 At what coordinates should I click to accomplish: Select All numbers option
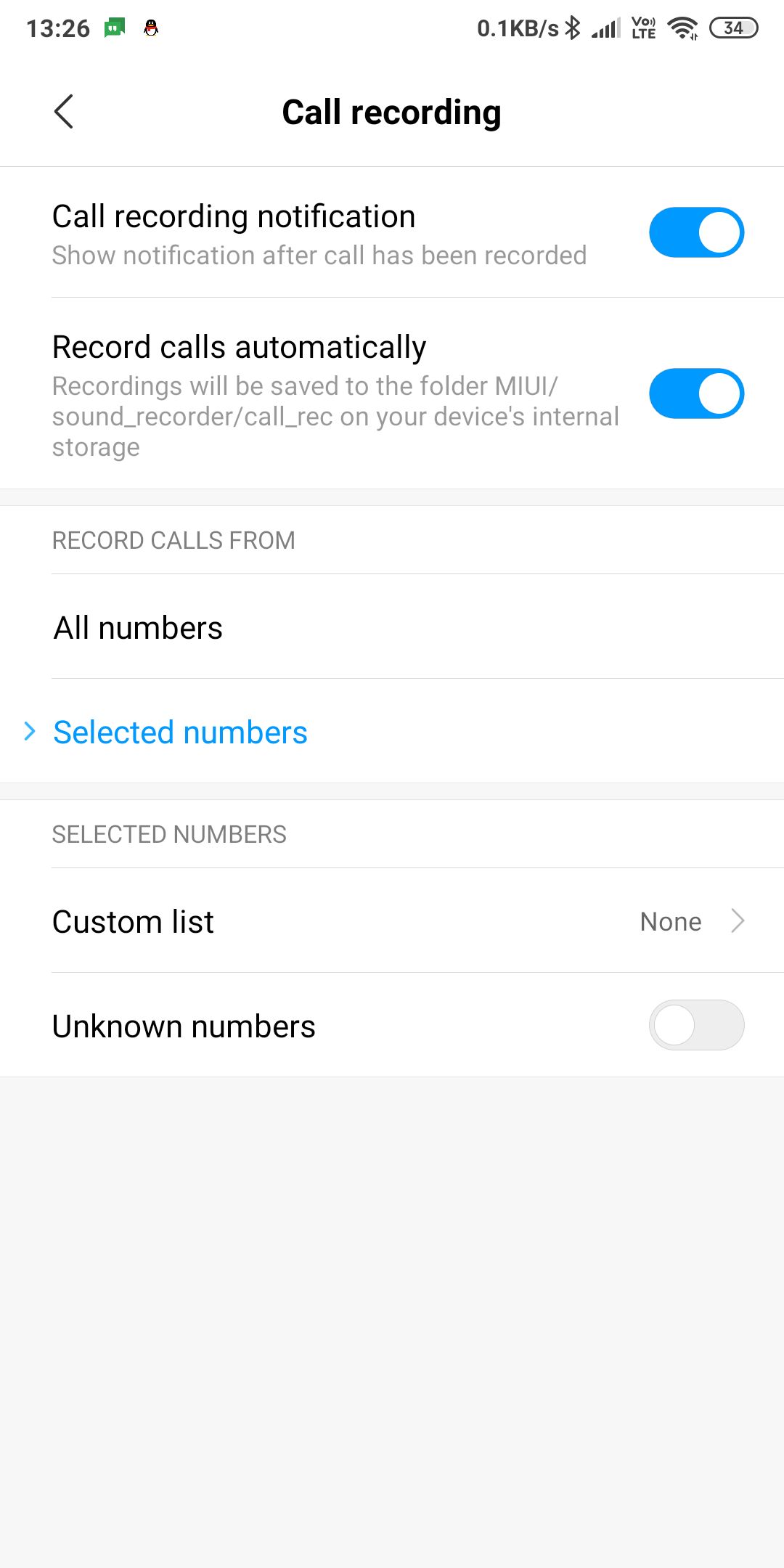click(x=392, y=627)
